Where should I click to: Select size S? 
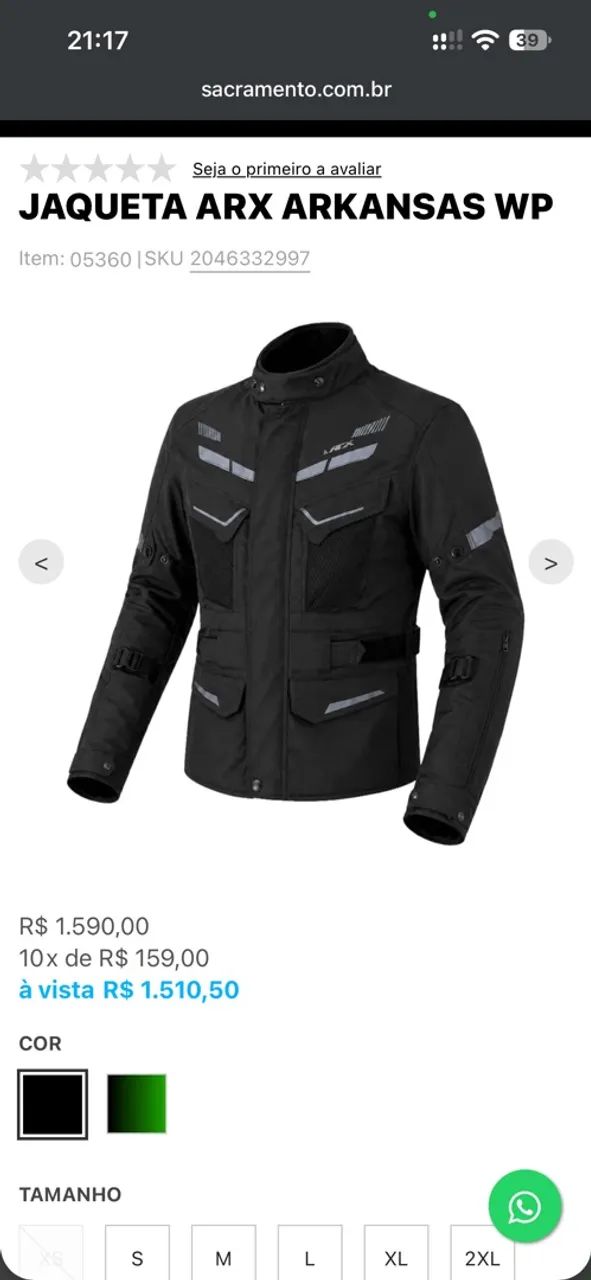[x=137, y=1252]
